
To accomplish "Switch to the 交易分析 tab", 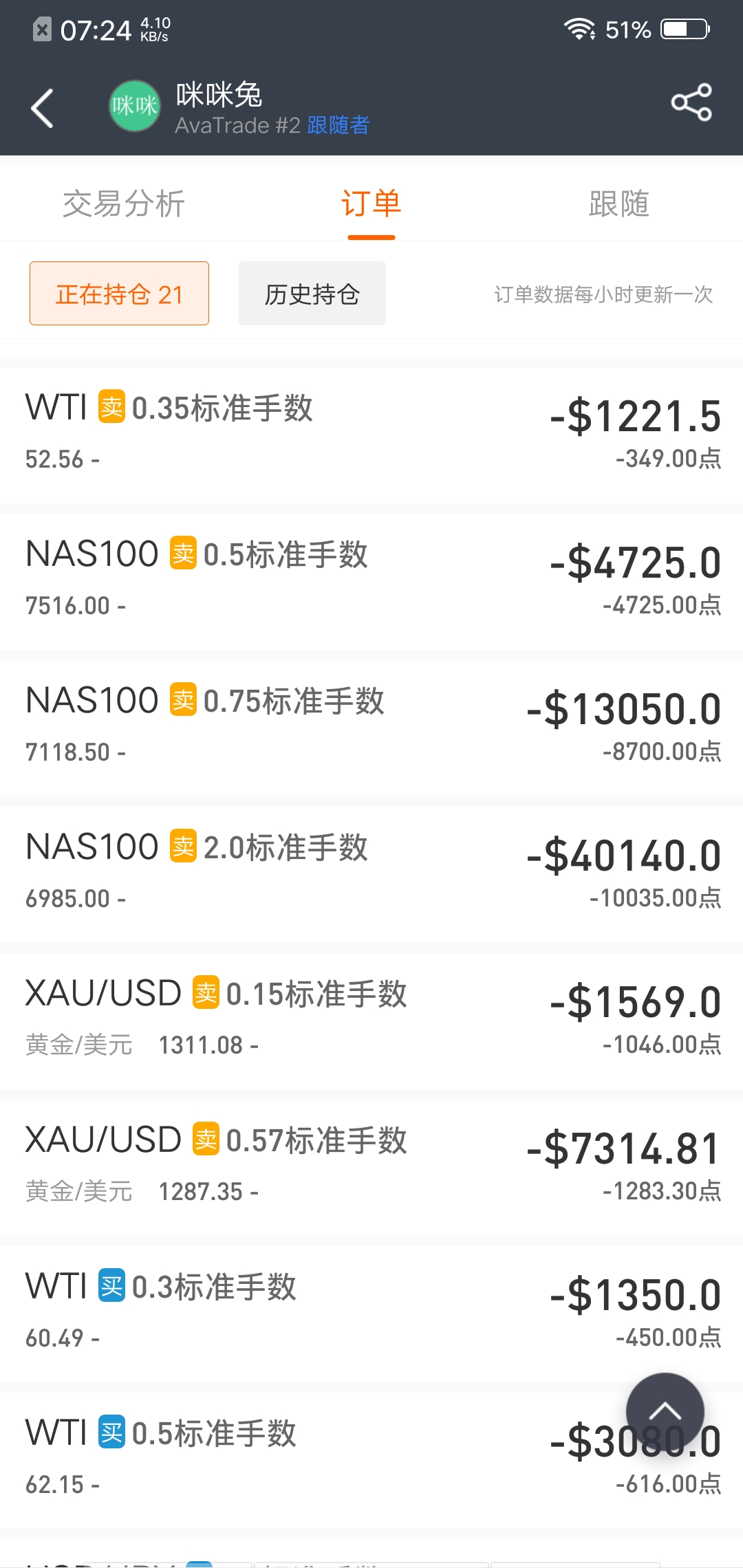I will [x=124, y=204].
